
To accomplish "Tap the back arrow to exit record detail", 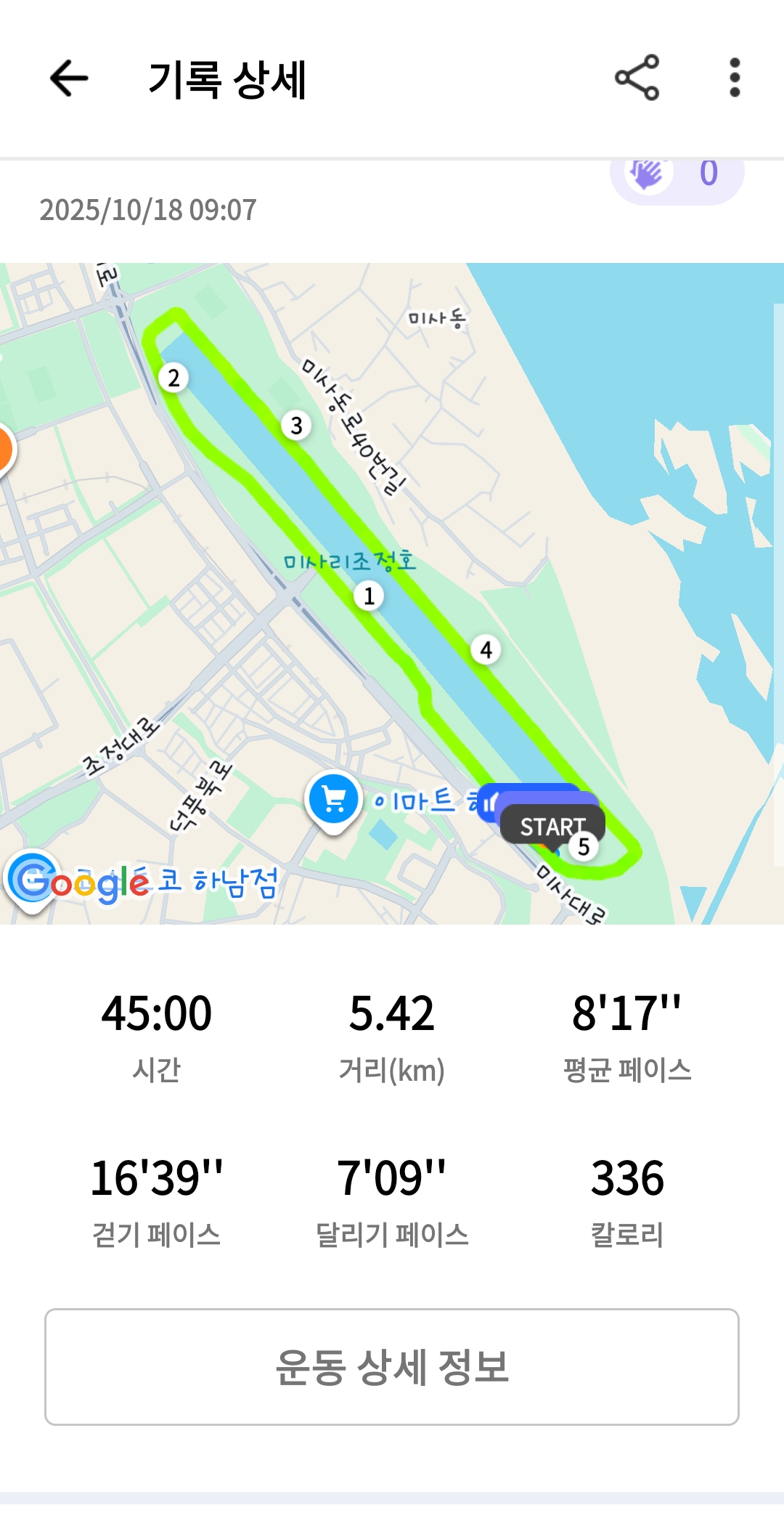I will (x=68, y=78).
